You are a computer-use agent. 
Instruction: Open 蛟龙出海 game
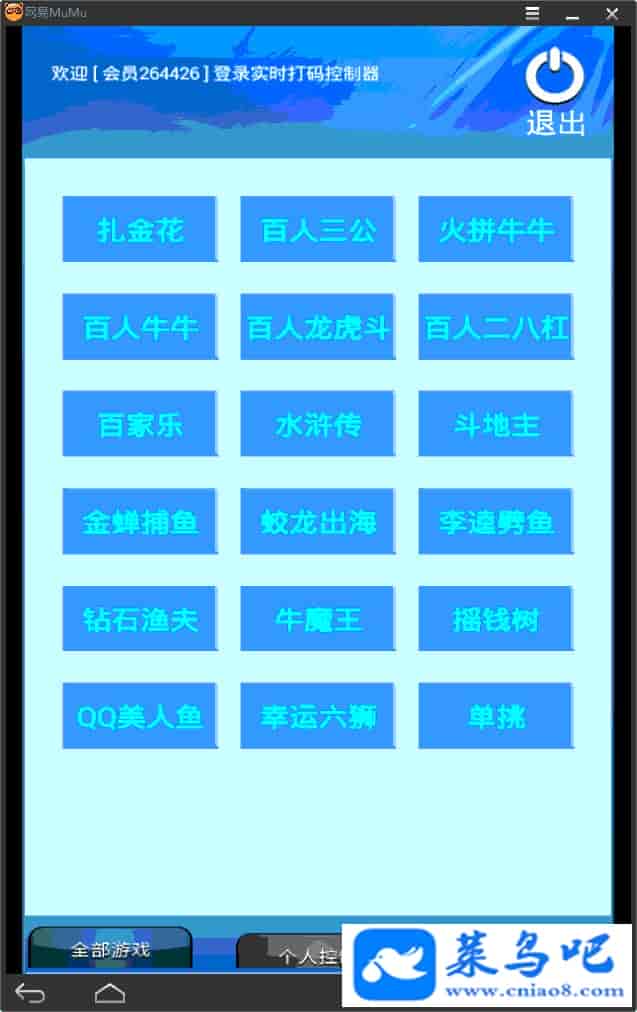pyautogui.click(x=318, y=521)
